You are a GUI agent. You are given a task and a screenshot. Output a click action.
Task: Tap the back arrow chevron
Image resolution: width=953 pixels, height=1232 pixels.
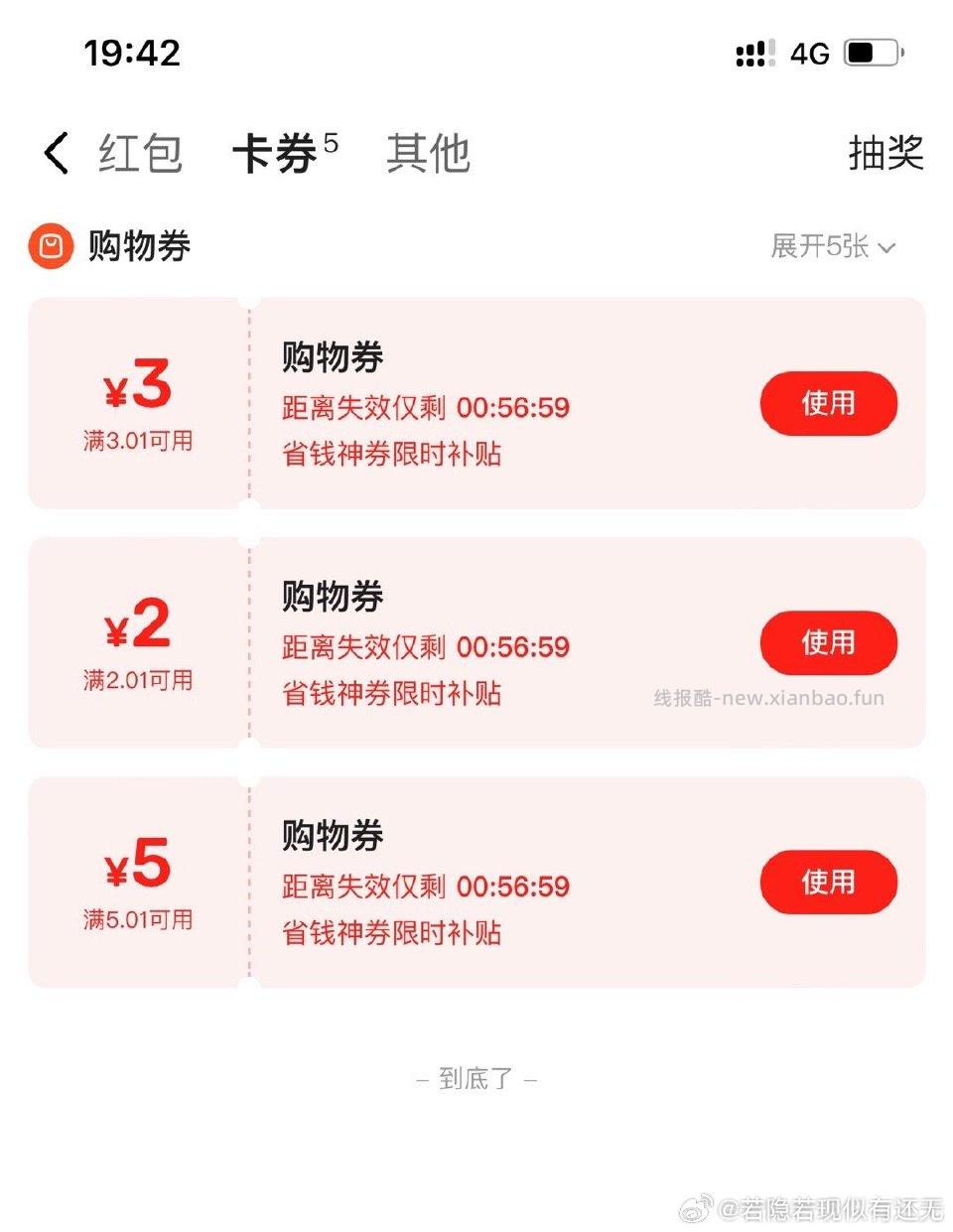click(x=55, y=151)
